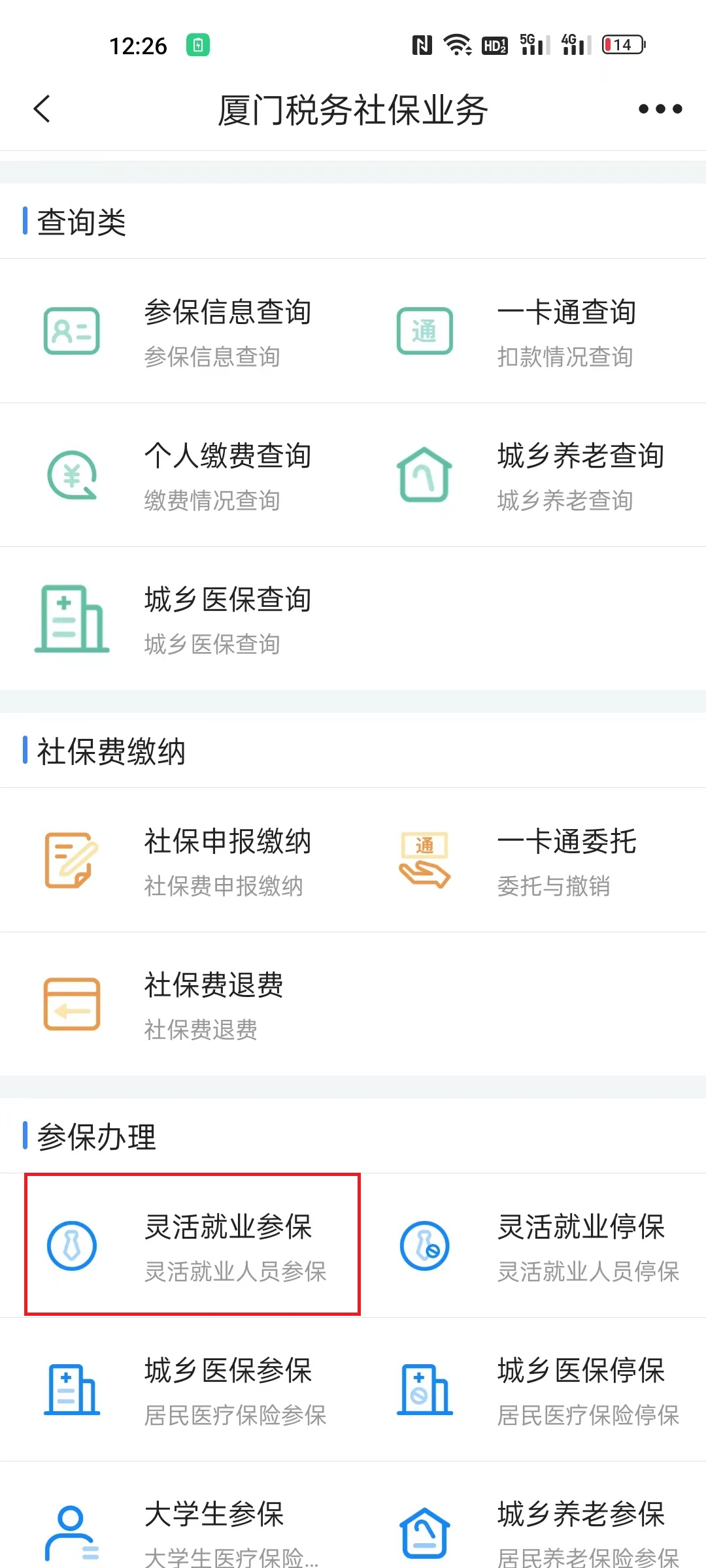The width and height of the screenshot is (706, 1568).
Task: Open 参保信息查询
Action: point(176,331)
